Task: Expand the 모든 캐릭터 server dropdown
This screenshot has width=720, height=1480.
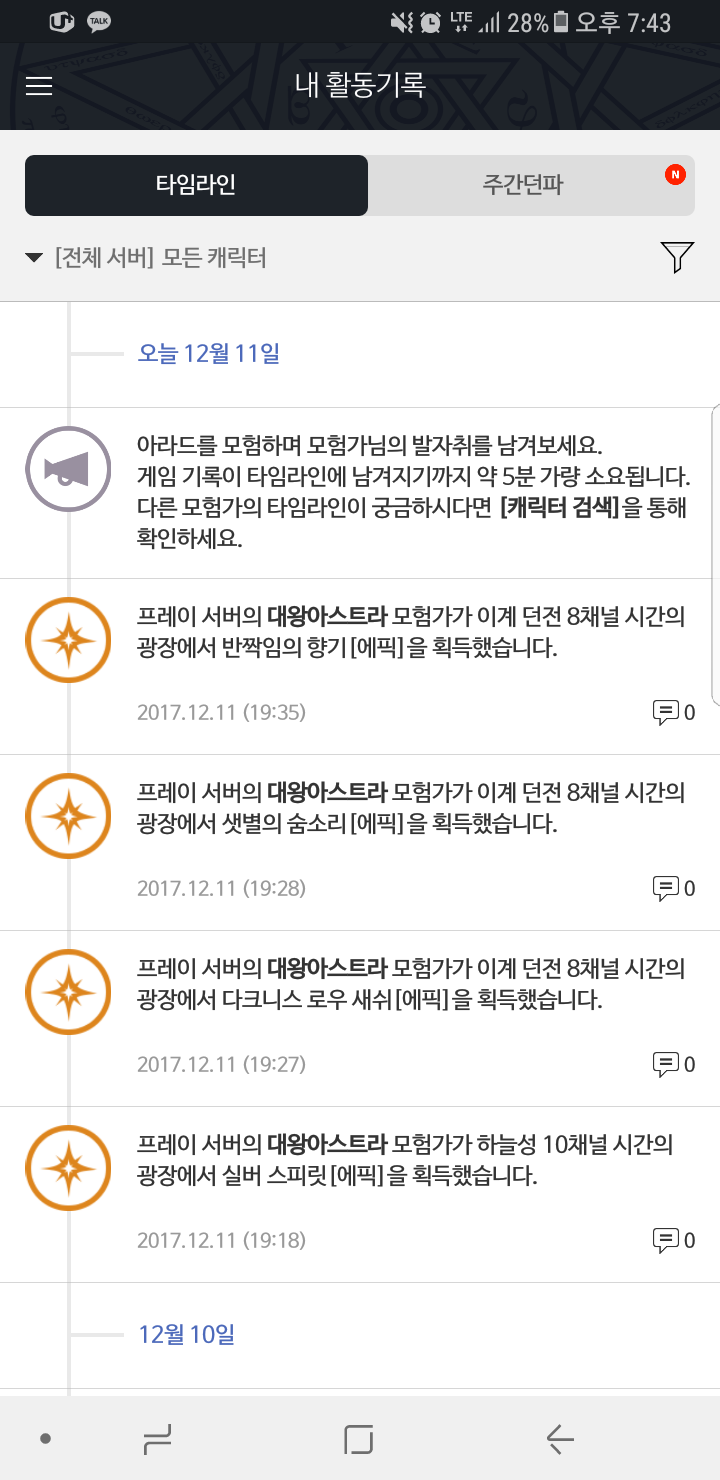Action: [146, 258]
